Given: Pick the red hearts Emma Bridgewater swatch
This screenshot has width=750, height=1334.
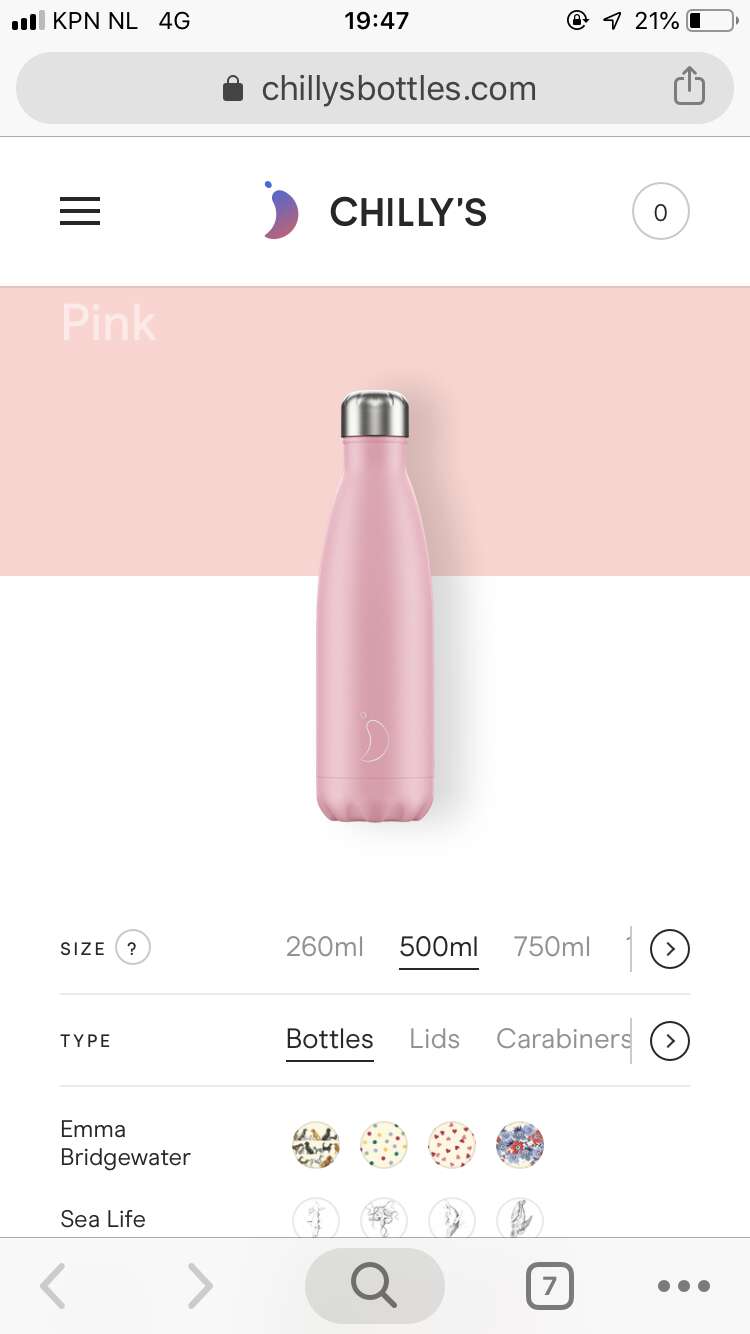Looking at the screenshot, I should (x=452, y=1144).
